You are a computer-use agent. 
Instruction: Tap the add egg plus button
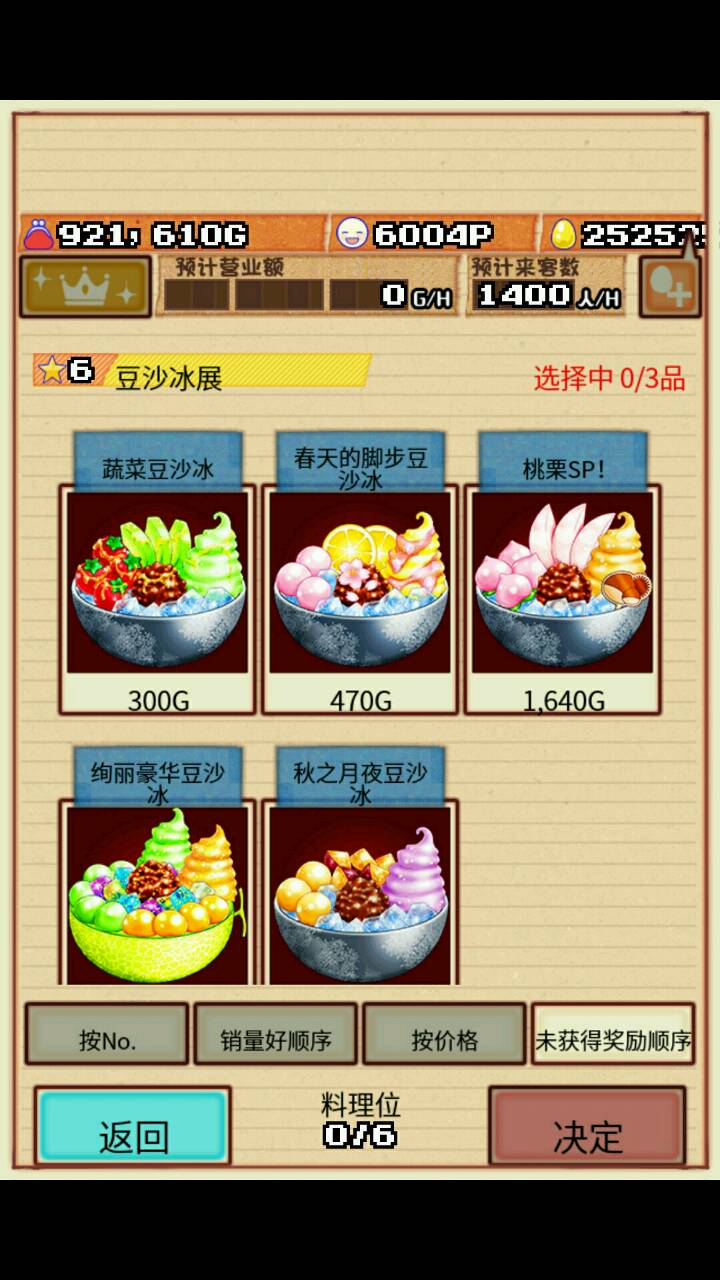click(x=670, y=290)
